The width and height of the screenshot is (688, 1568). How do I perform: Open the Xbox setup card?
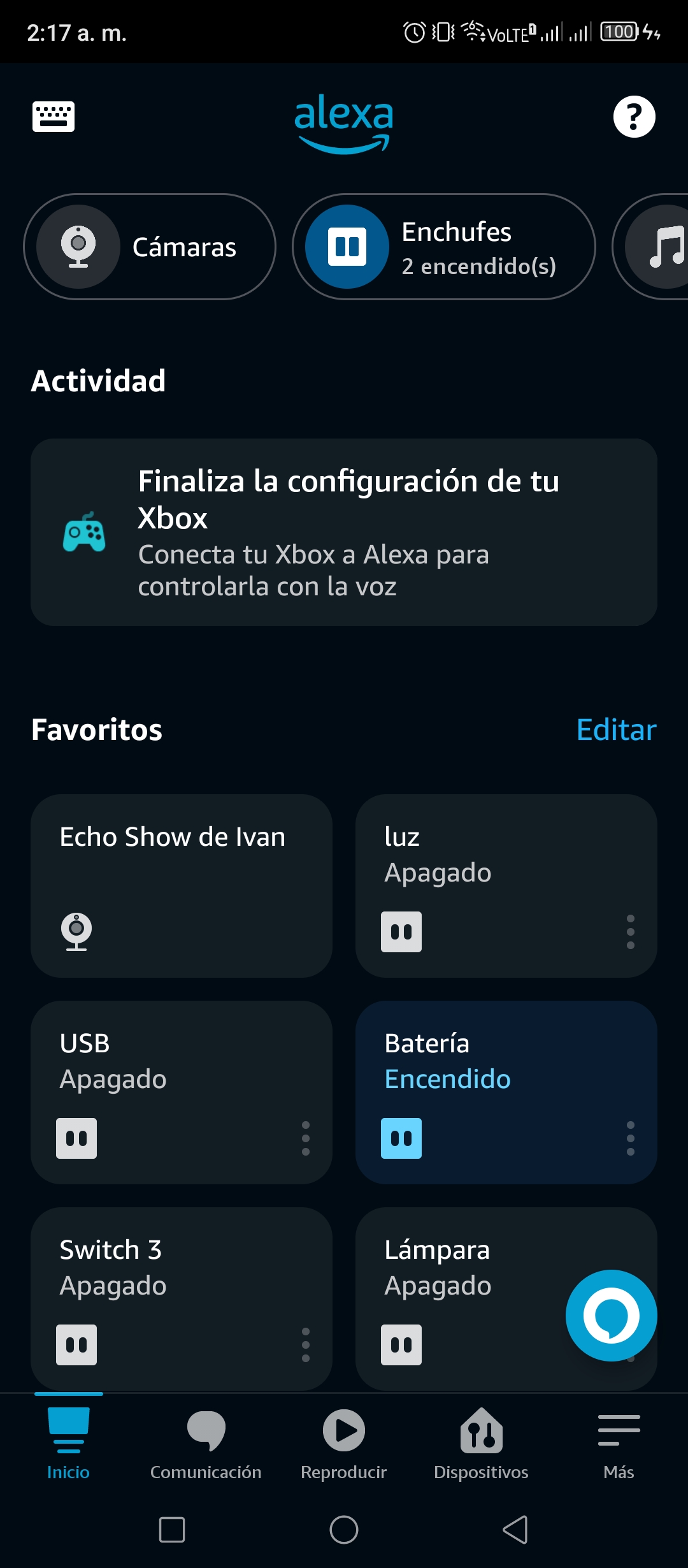[x=344, y=532]
